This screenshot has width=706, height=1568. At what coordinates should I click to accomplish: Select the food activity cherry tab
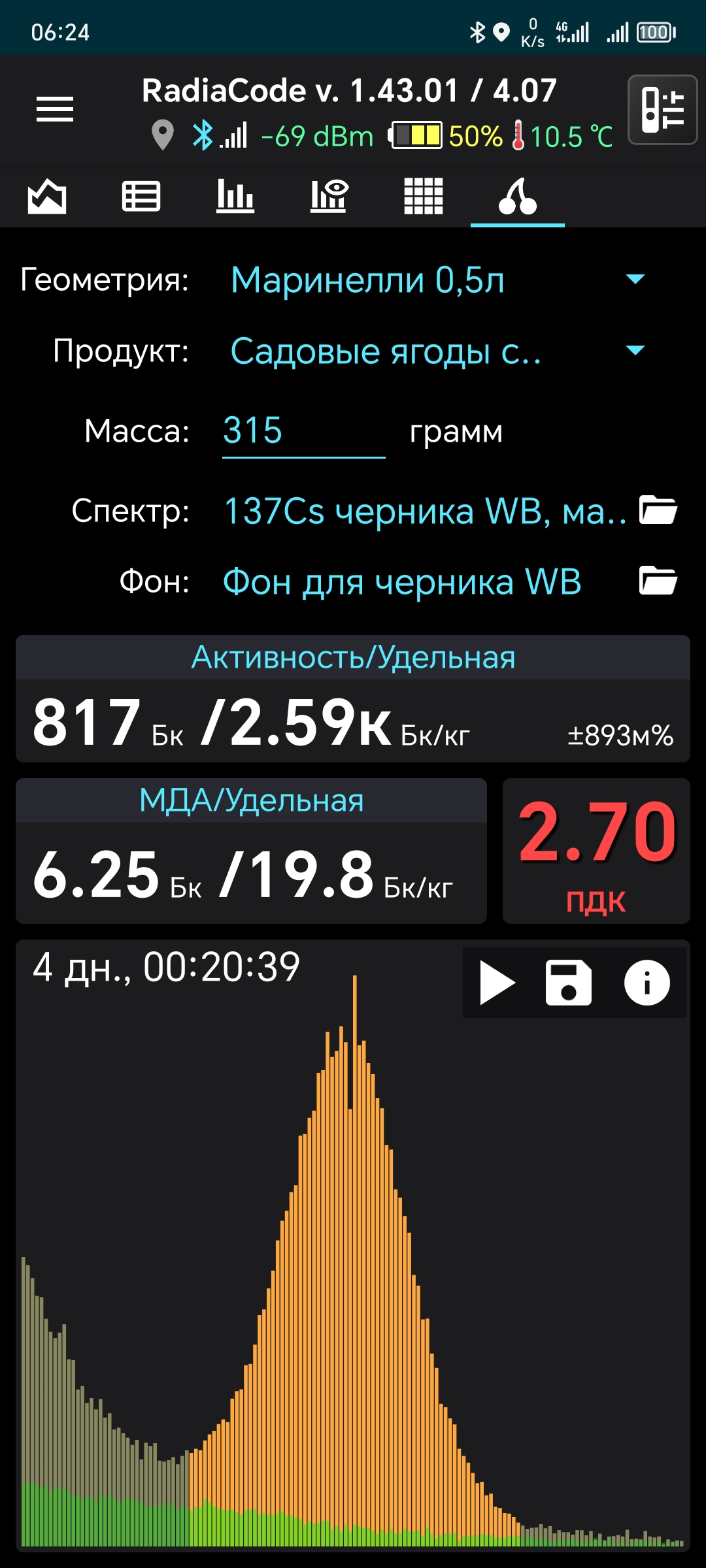click(518, 196)
